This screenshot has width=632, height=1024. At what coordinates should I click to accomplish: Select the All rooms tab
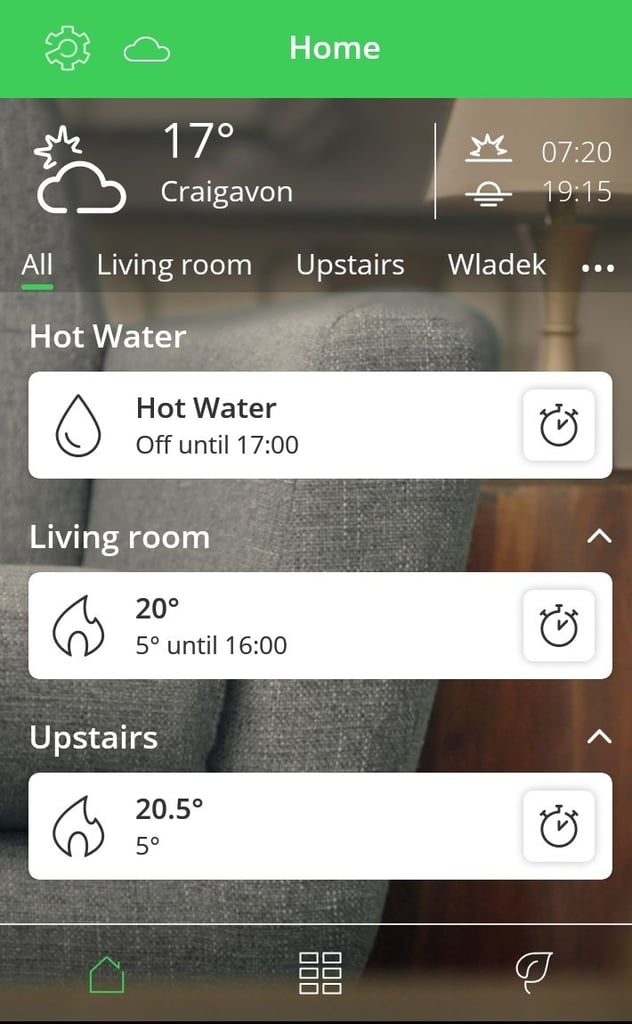coord(37,265)
